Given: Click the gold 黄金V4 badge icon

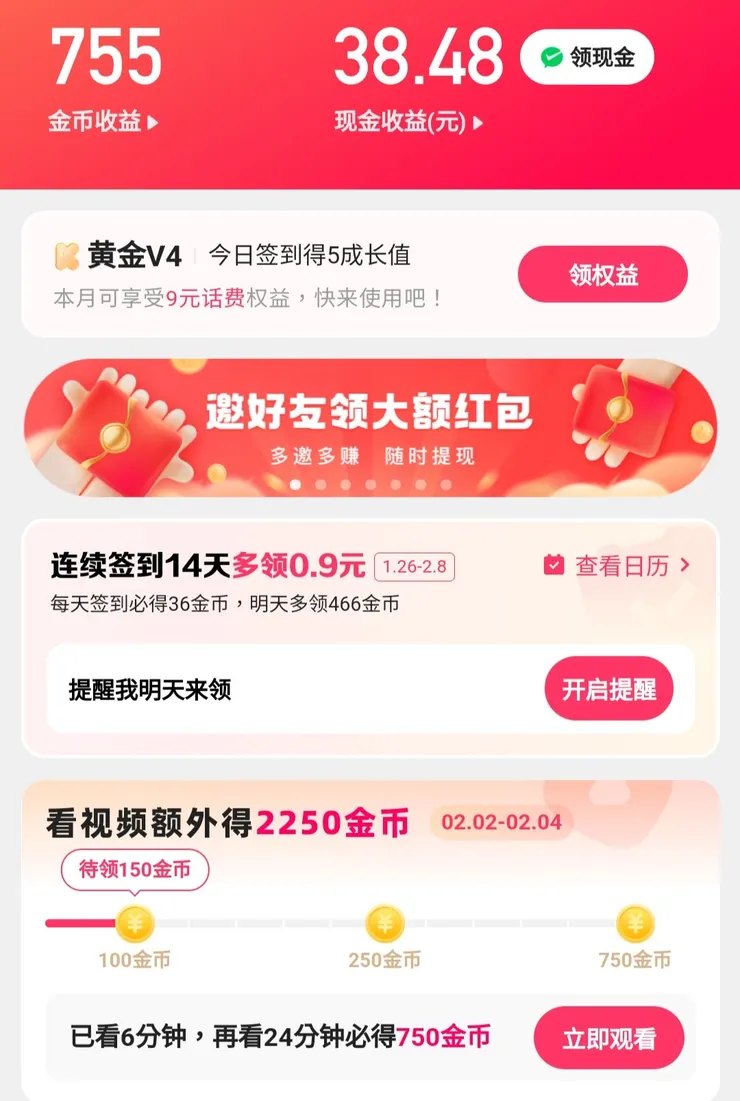Looking at the screenshot, I should (64, 256).
